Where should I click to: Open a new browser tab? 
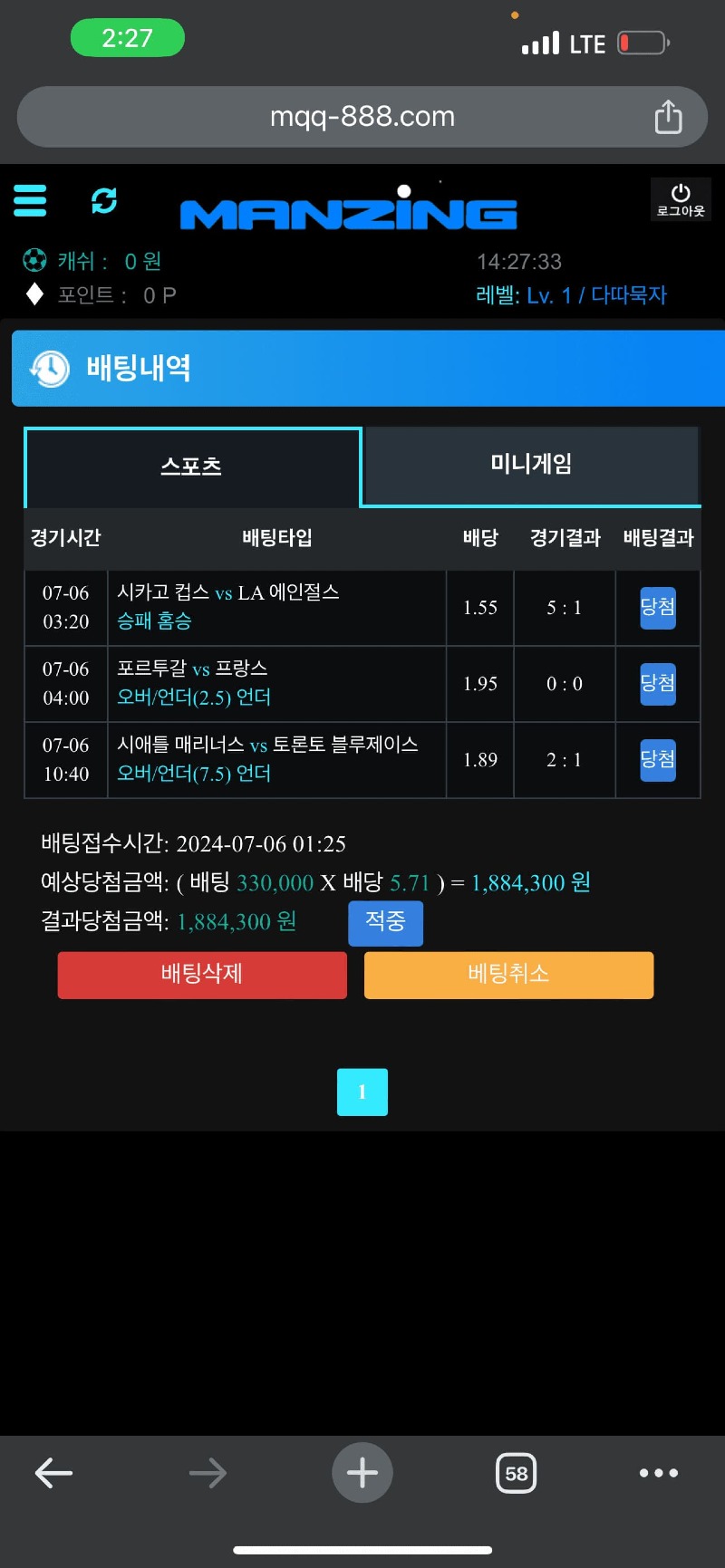pos(362,1473)
